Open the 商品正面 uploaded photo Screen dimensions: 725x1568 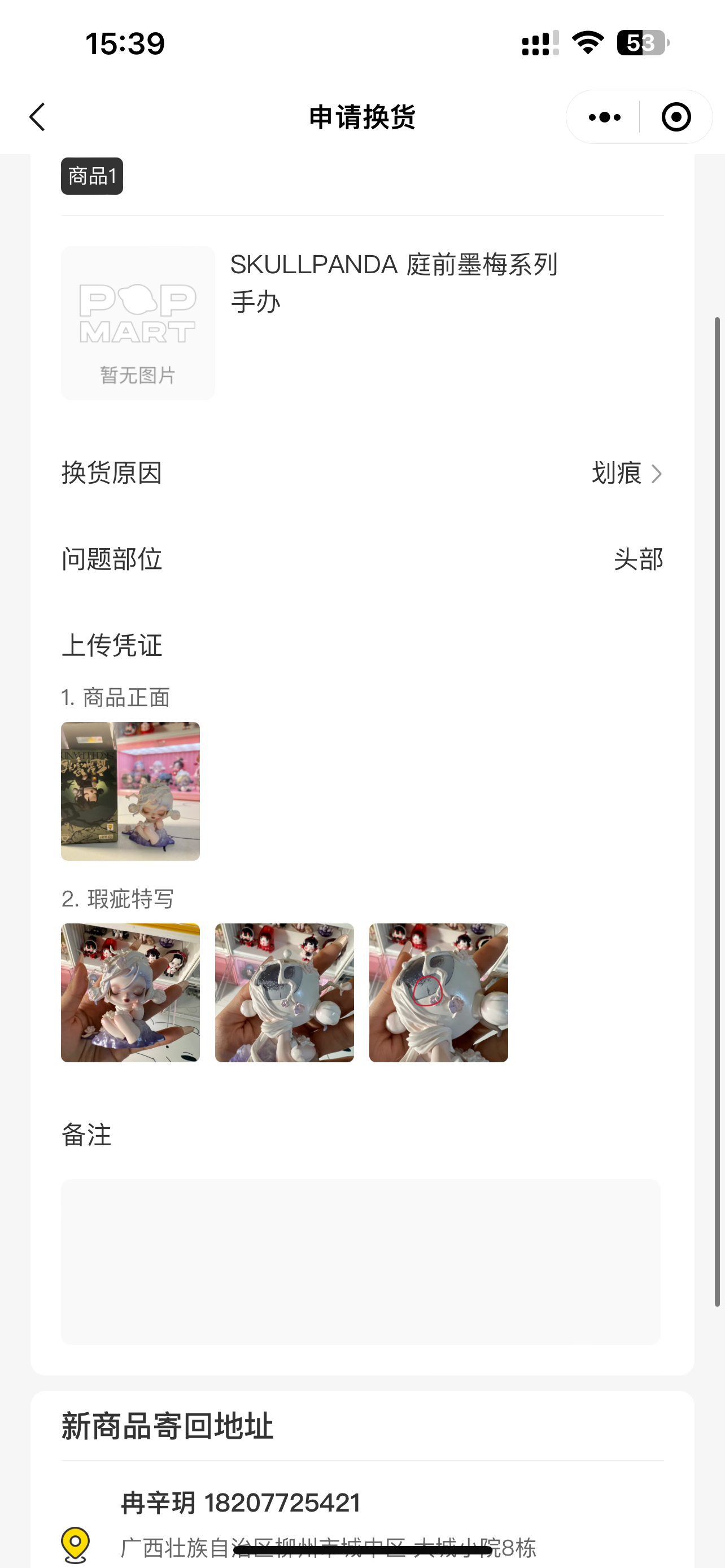(x=130, y=791)
